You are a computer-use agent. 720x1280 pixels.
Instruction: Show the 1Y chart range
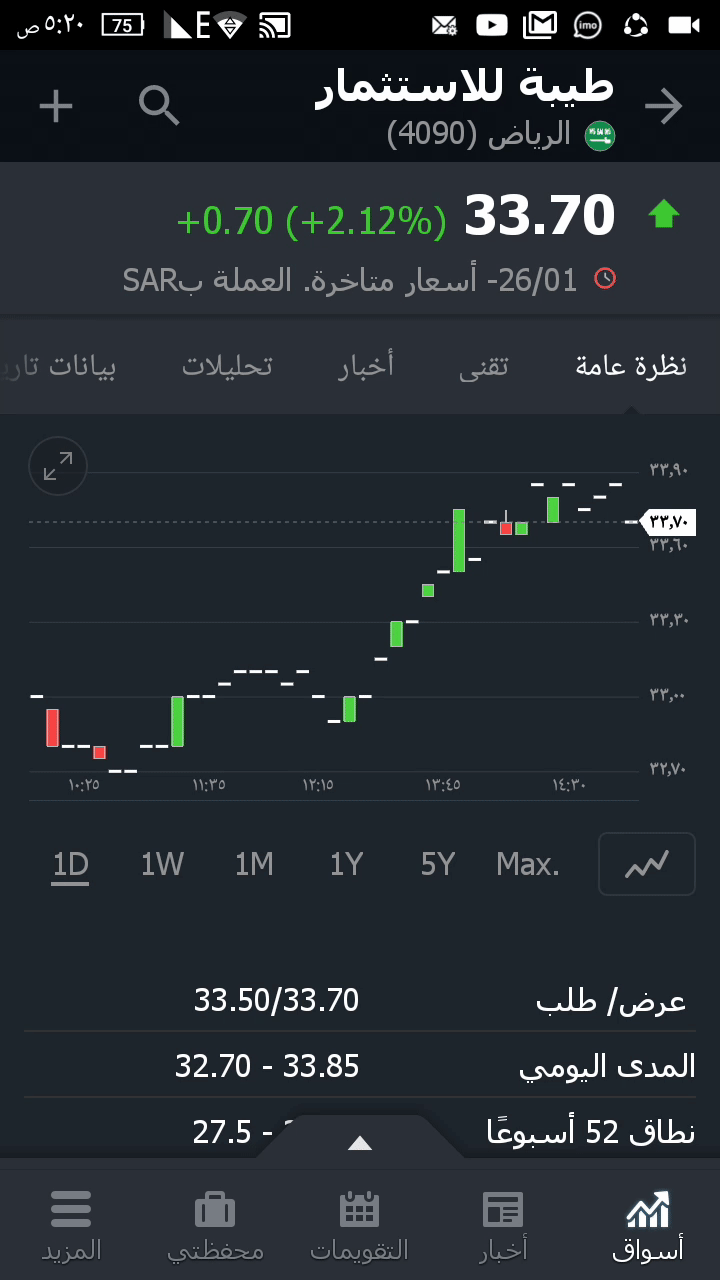346,864
